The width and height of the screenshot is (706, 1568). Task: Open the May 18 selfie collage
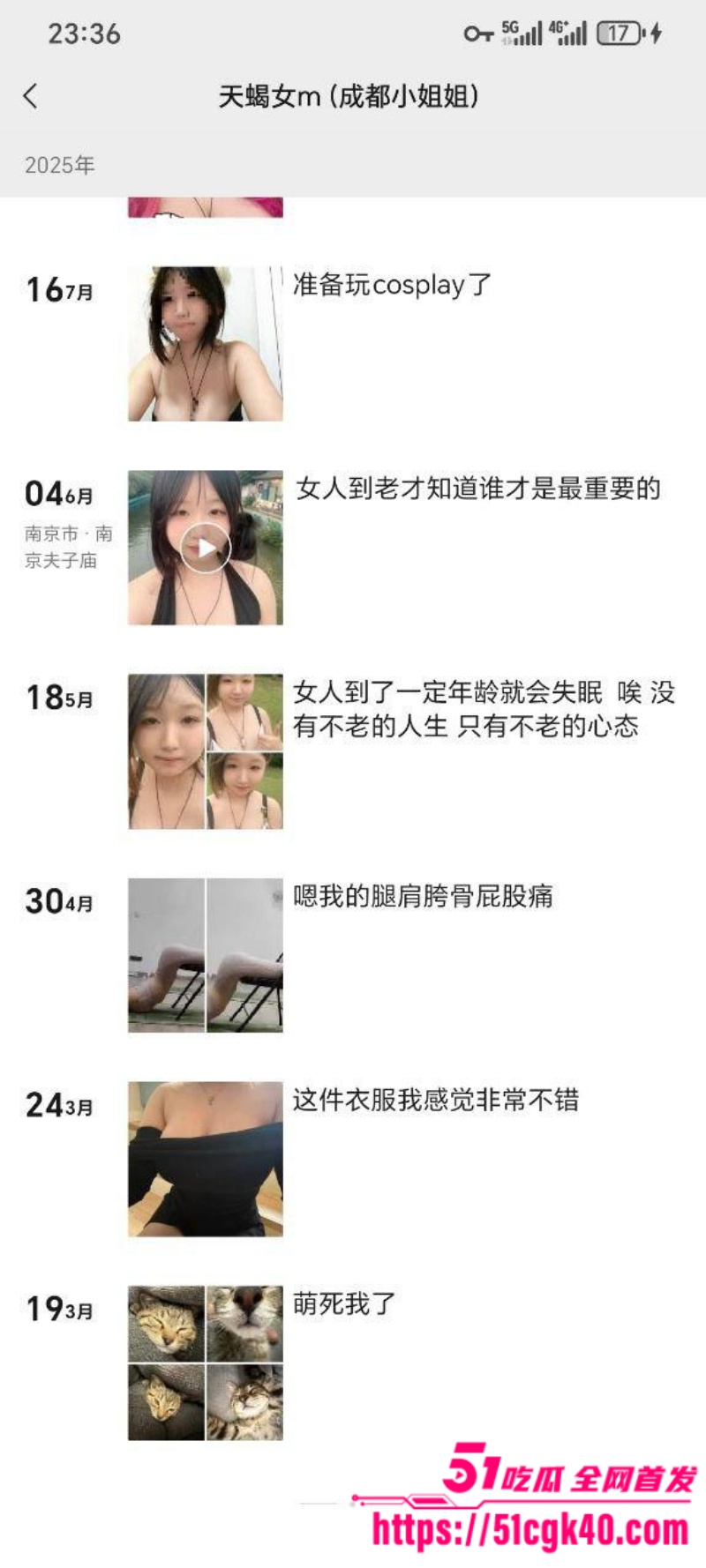205,751
